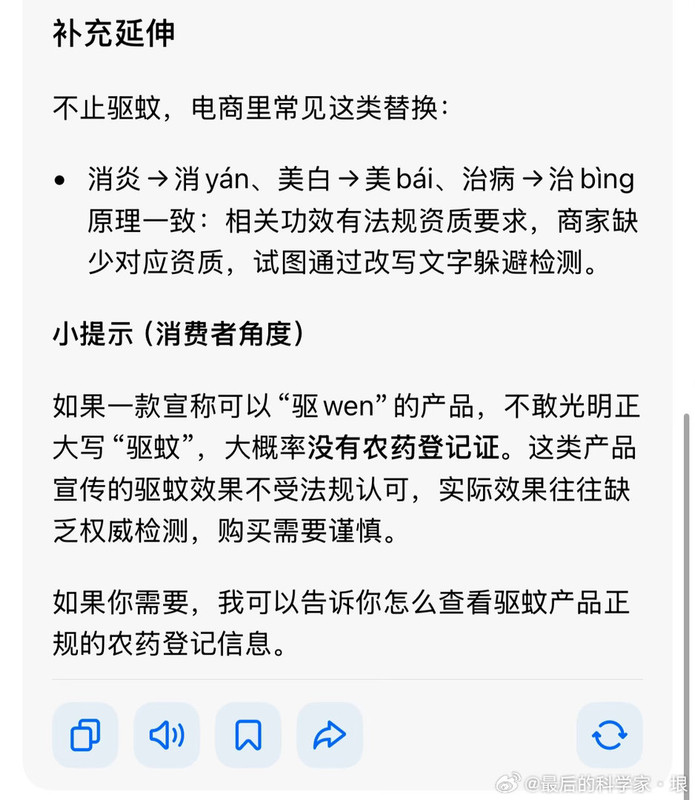Bookmark this answer

248,735
